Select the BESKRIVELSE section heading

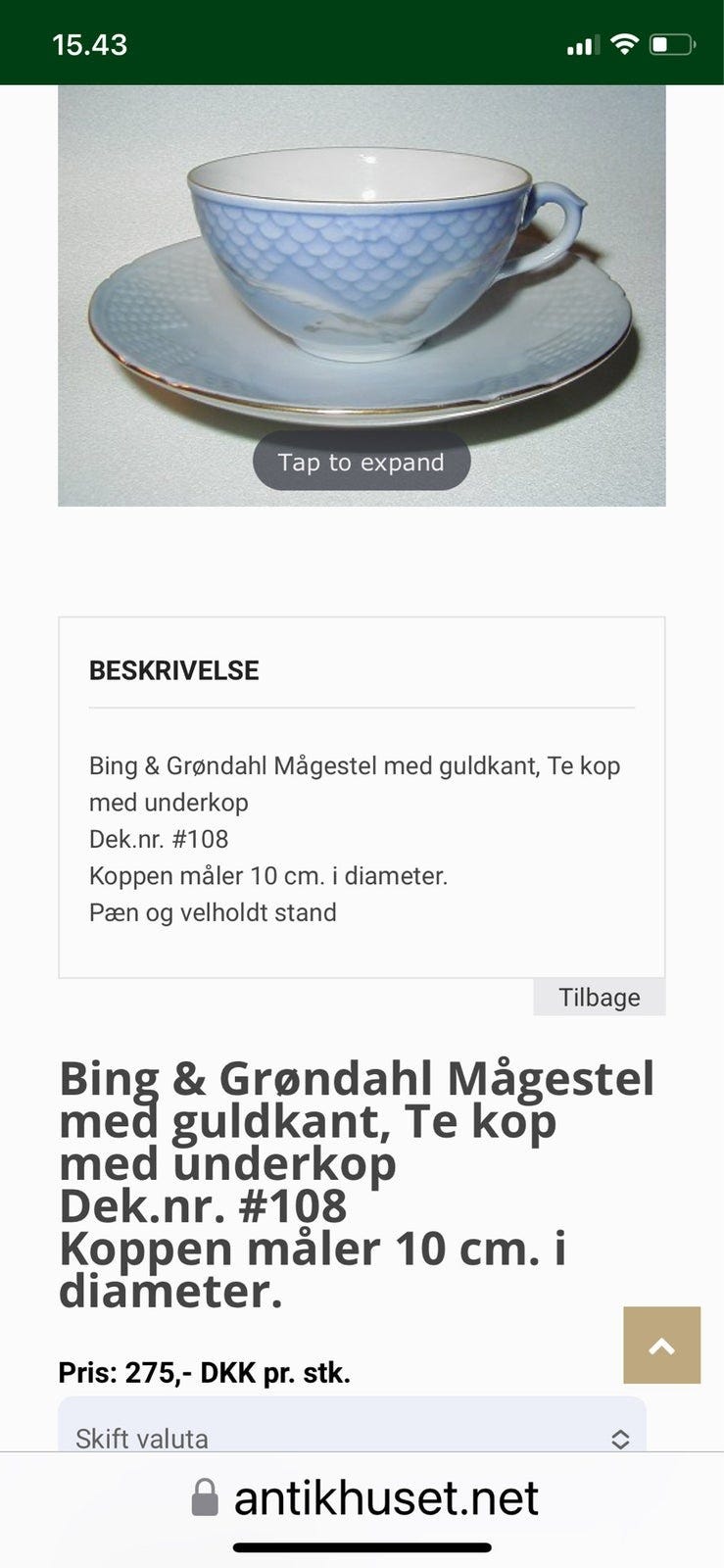click(x=173, y=670)
